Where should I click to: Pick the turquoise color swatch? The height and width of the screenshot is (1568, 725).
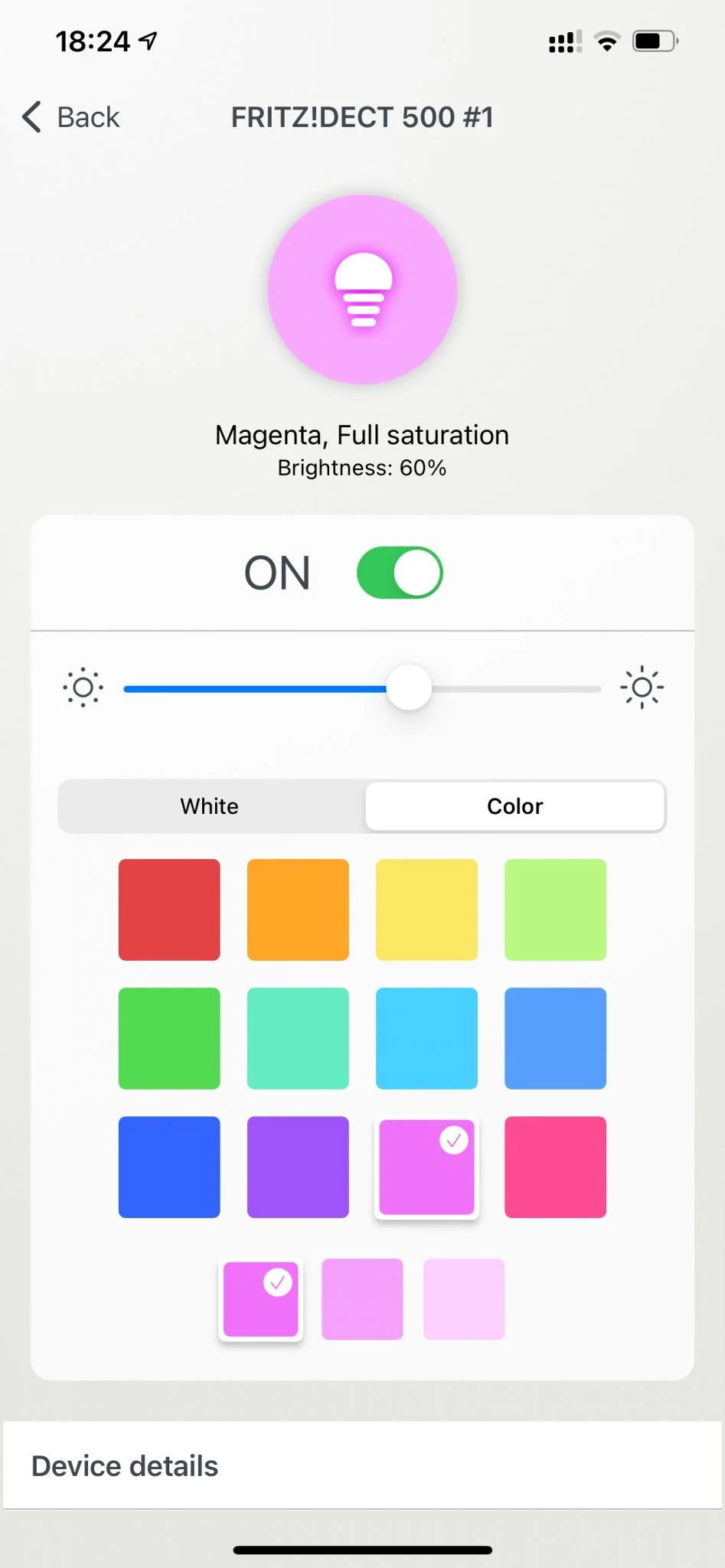coord(298,1038)
